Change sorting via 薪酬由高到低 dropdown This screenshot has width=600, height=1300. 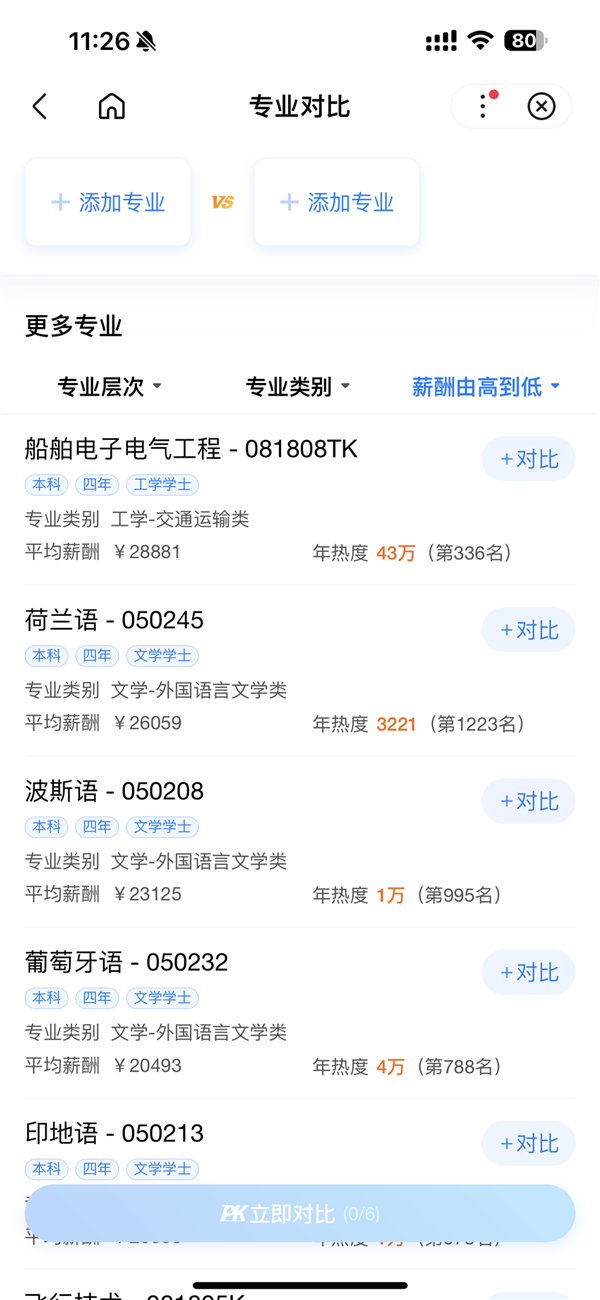(x=486, y=387)
